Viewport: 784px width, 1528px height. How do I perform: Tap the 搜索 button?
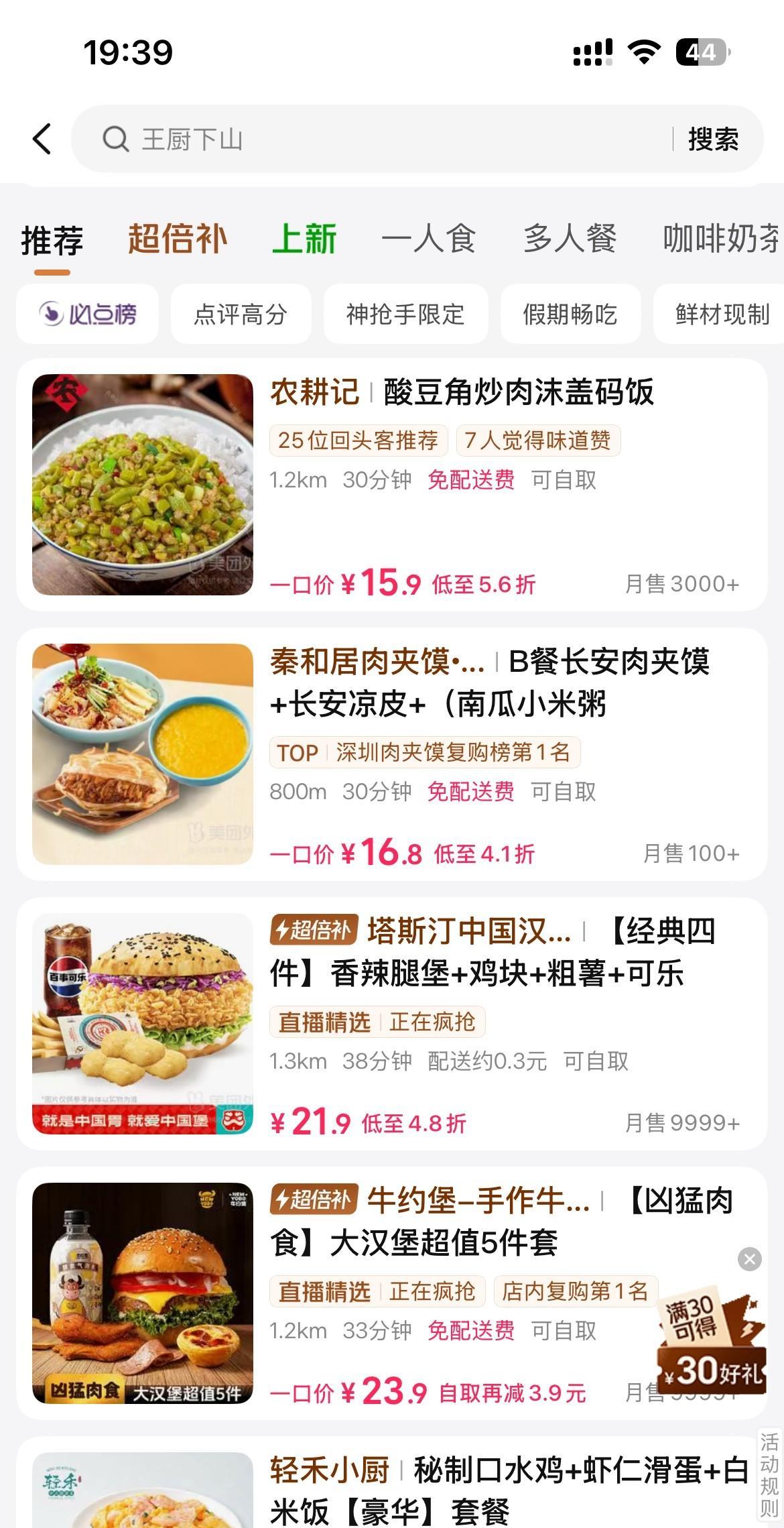point(713,139)
